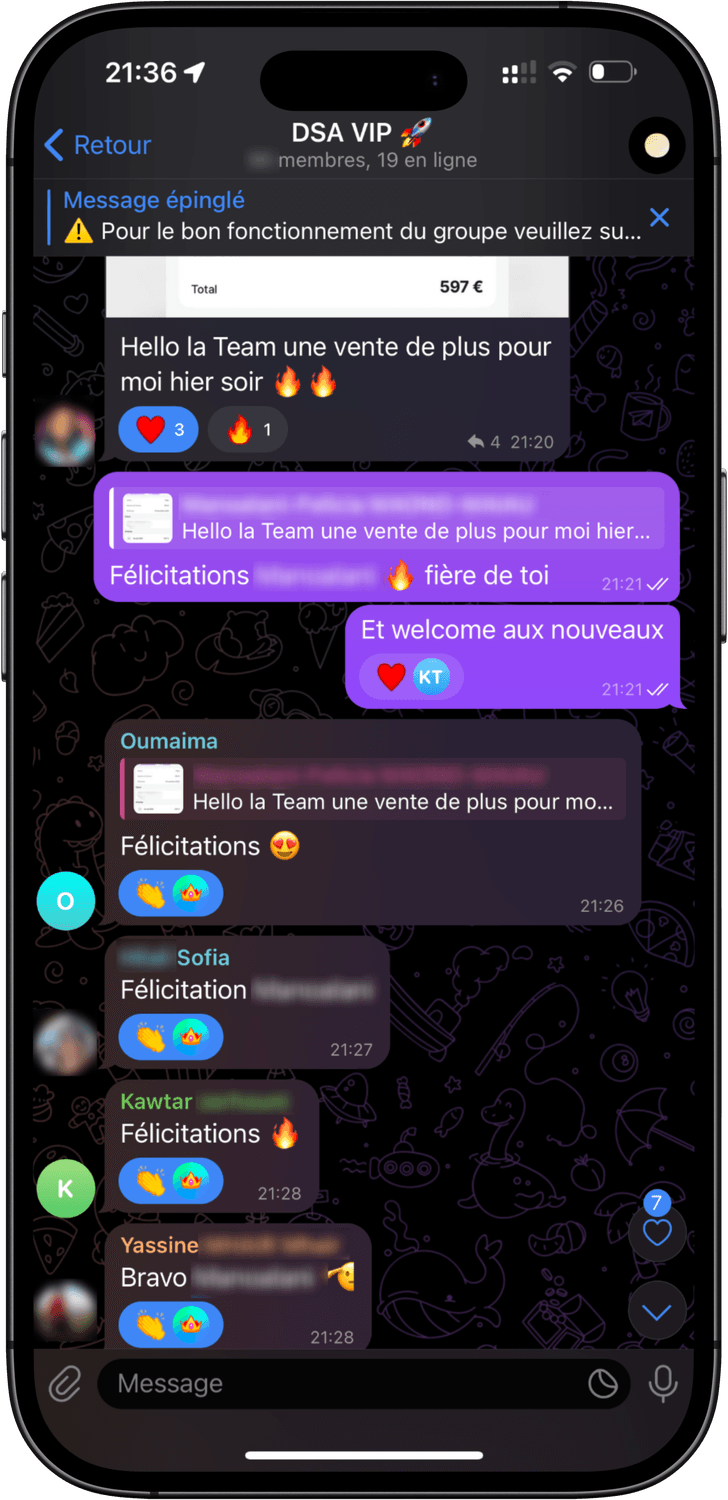Go back with the Retour button

(98, 145)
